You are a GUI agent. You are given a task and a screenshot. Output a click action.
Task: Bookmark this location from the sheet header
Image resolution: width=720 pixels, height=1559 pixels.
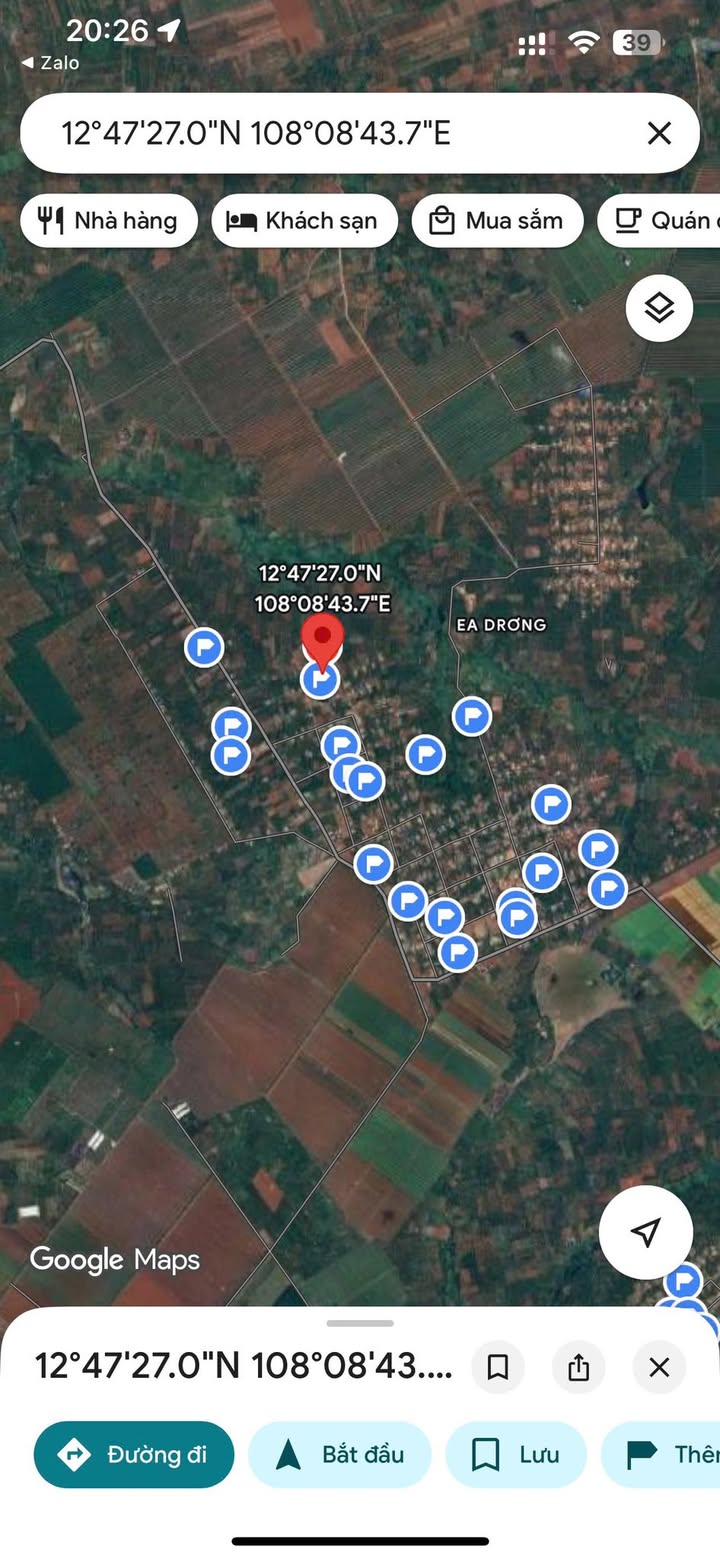coord(498,1367)
